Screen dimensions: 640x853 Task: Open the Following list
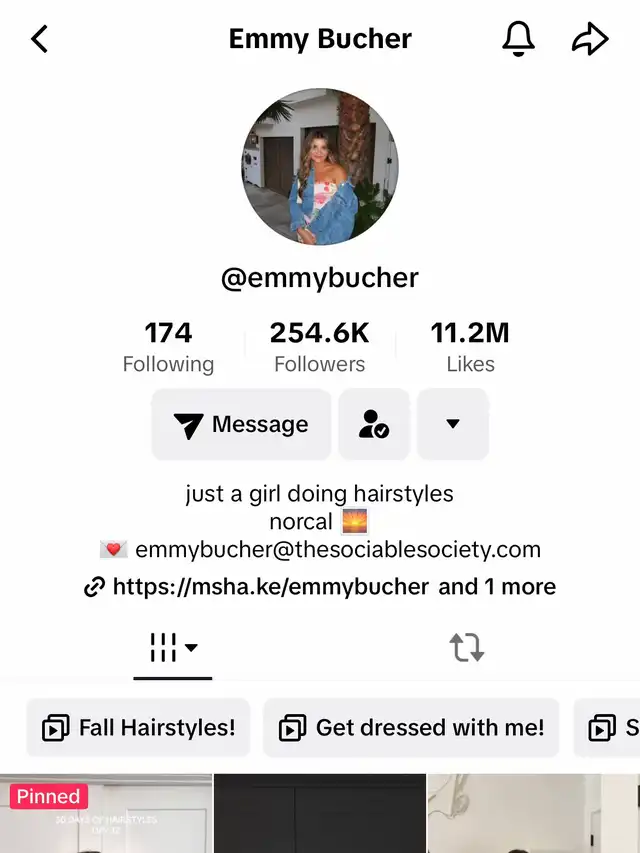[168, 346]
